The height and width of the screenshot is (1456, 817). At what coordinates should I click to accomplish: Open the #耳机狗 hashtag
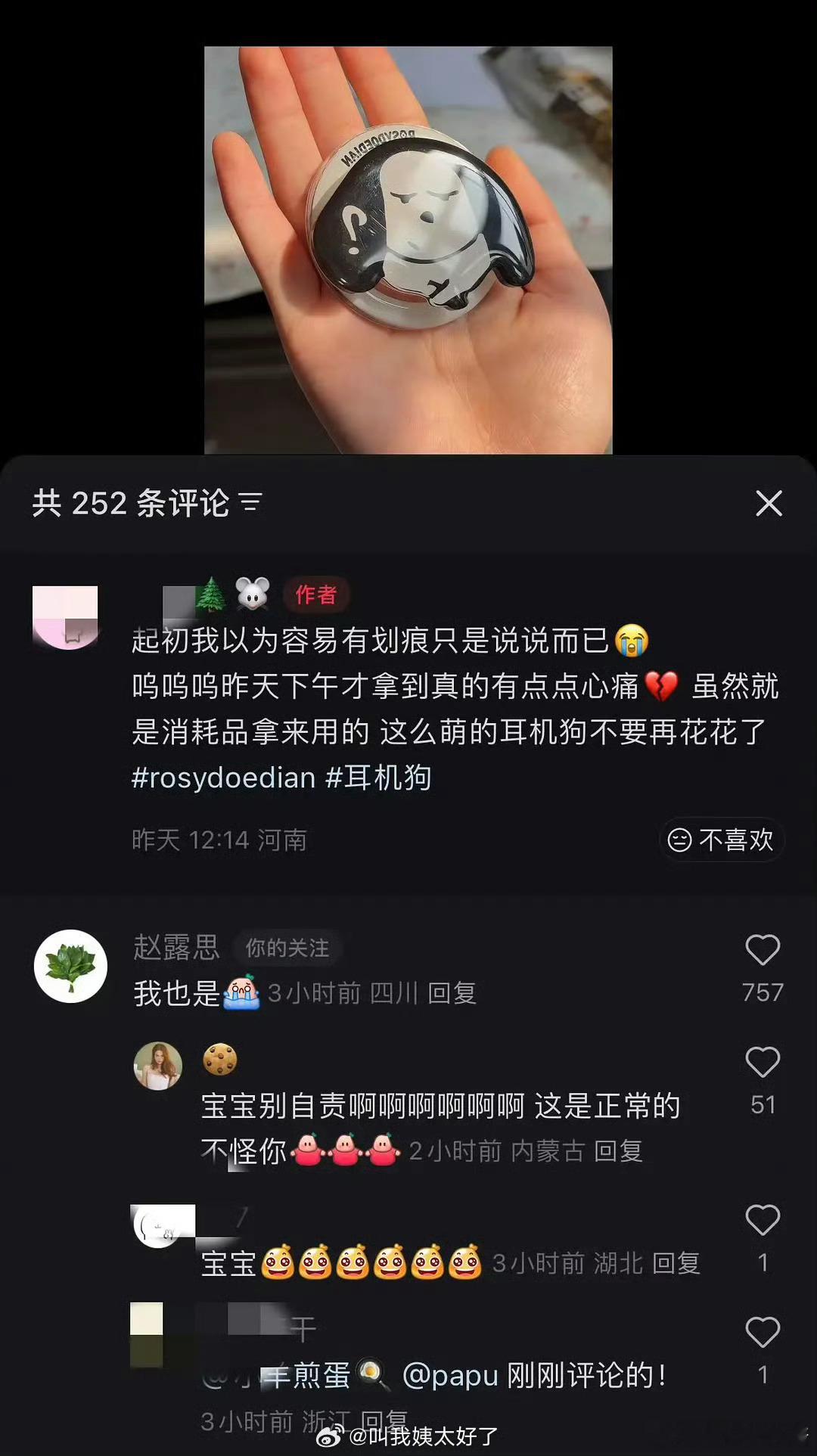(x=378, y=778)
